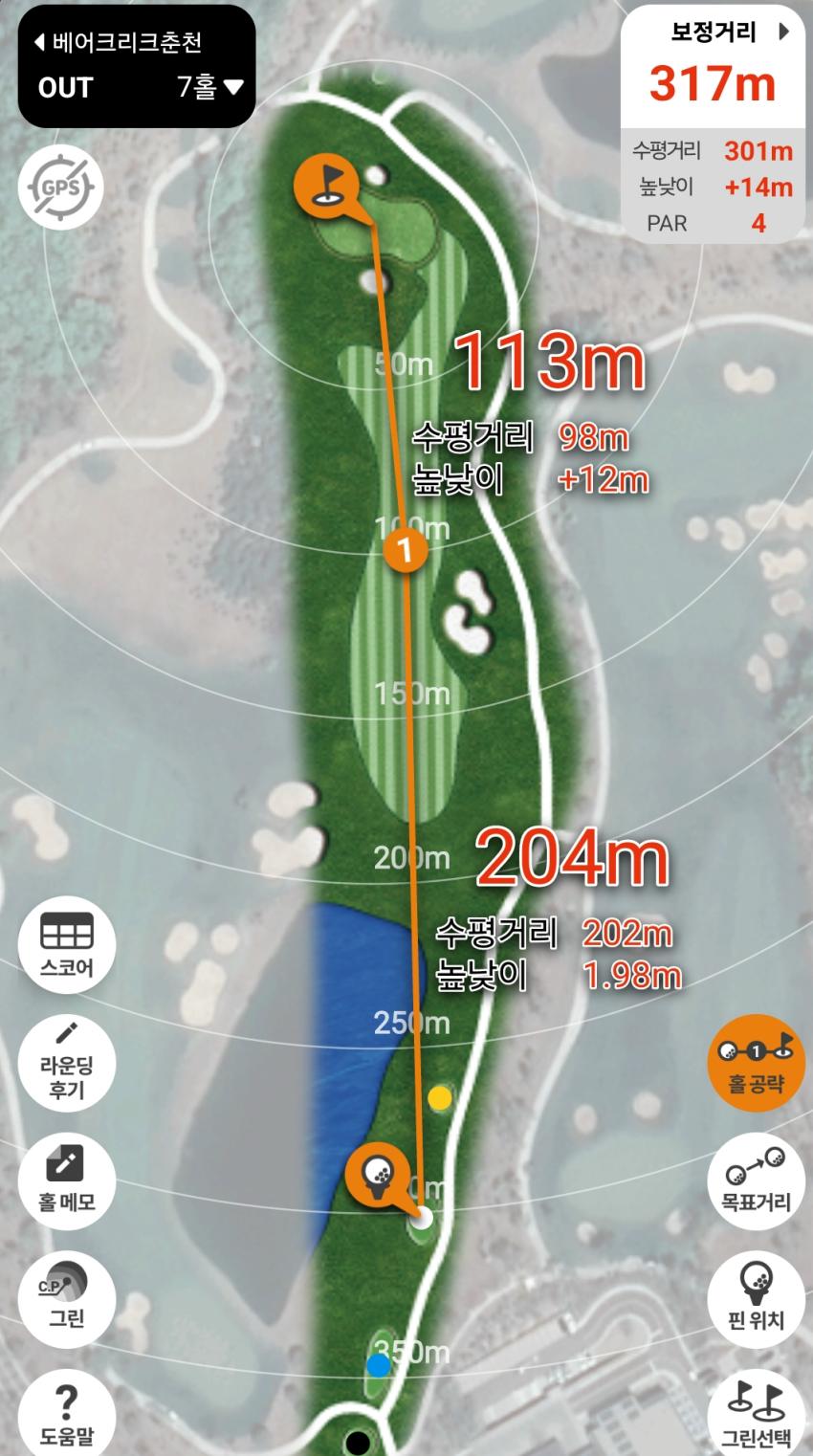Go back to 베어크리크춘천 course

tap(117, 43)
